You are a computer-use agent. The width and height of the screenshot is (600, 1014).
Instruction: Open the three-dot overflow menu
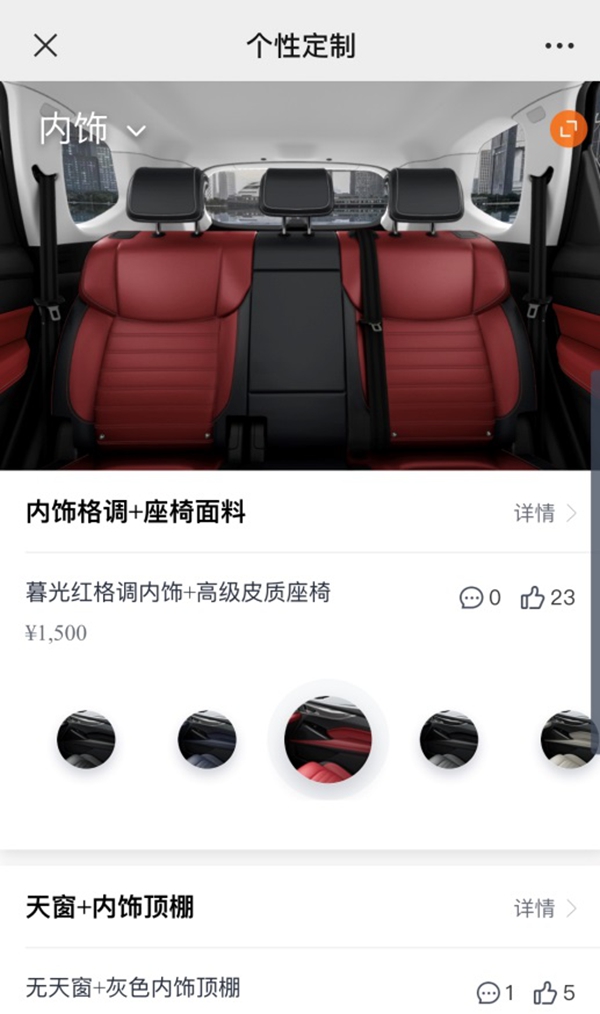(x=559, y=45)
